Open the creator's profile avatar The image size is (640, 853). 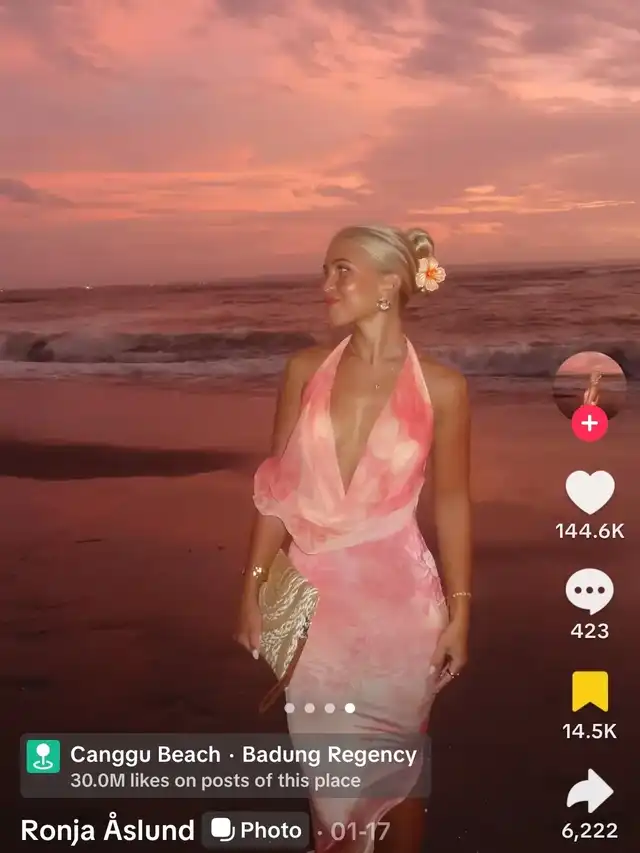click(x=589, y=384)
